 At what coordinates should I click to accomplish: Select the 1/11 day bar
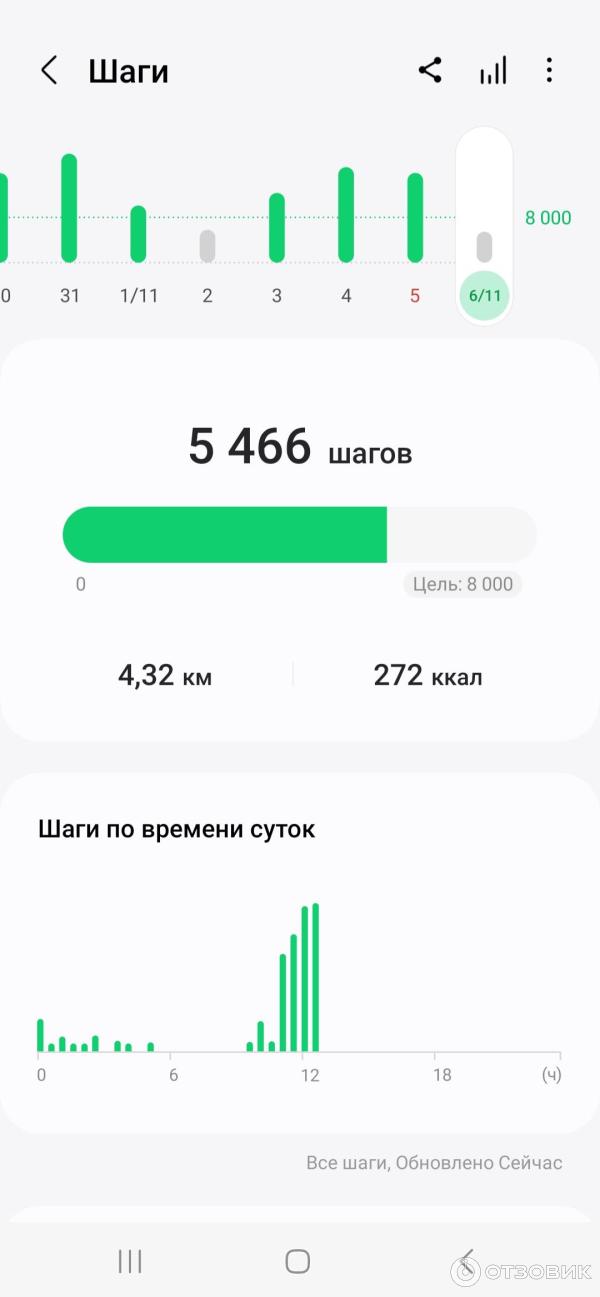tap(138, 235)
